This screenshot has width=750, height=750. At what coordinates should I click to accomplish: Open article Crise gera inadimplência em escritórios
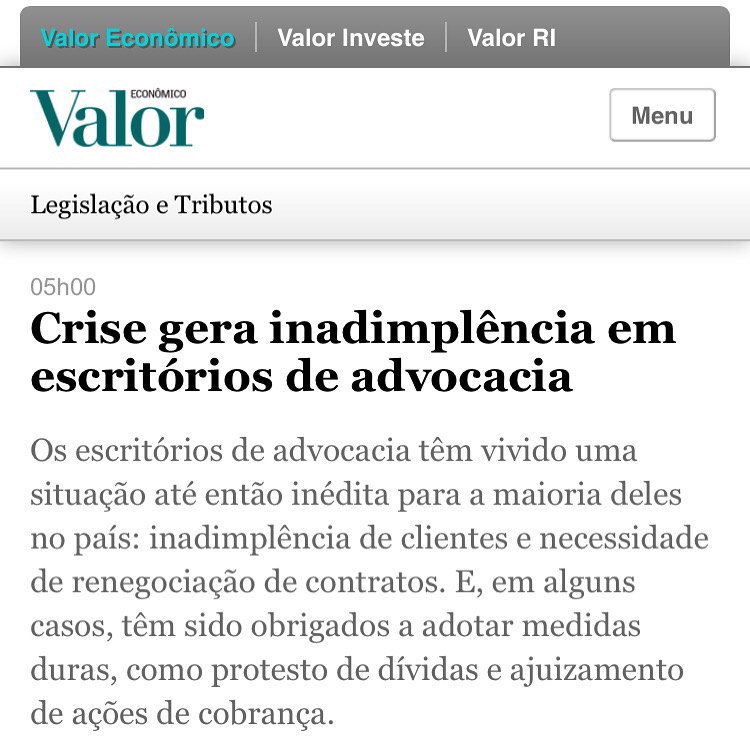pyautogui.click(x=352, y=352)
